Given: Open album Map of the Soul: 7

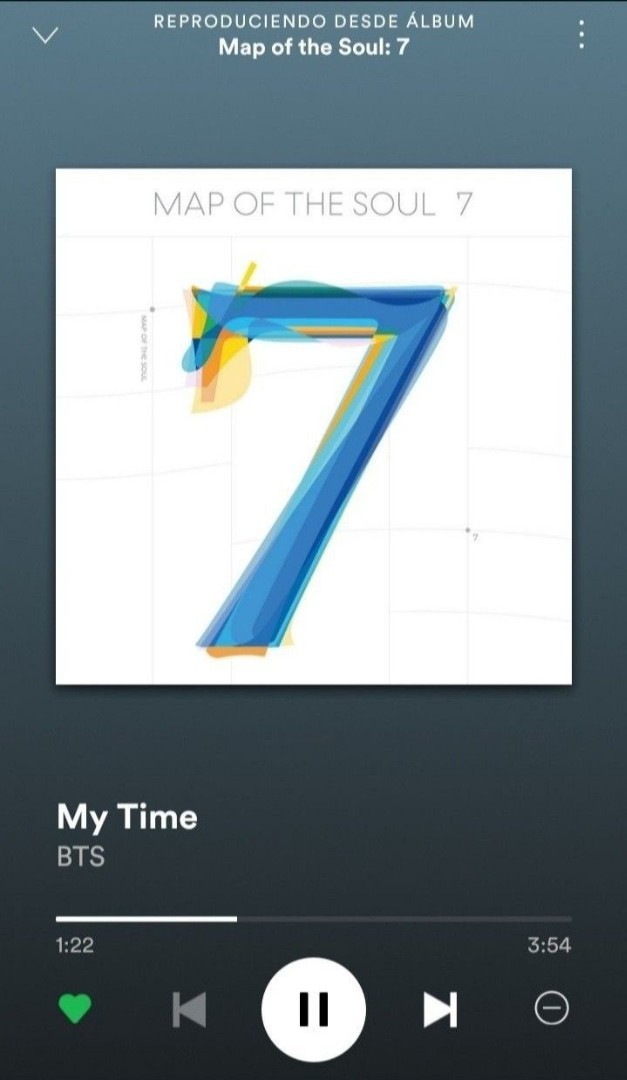Looking at the screenshot, I should click(314, 47).
